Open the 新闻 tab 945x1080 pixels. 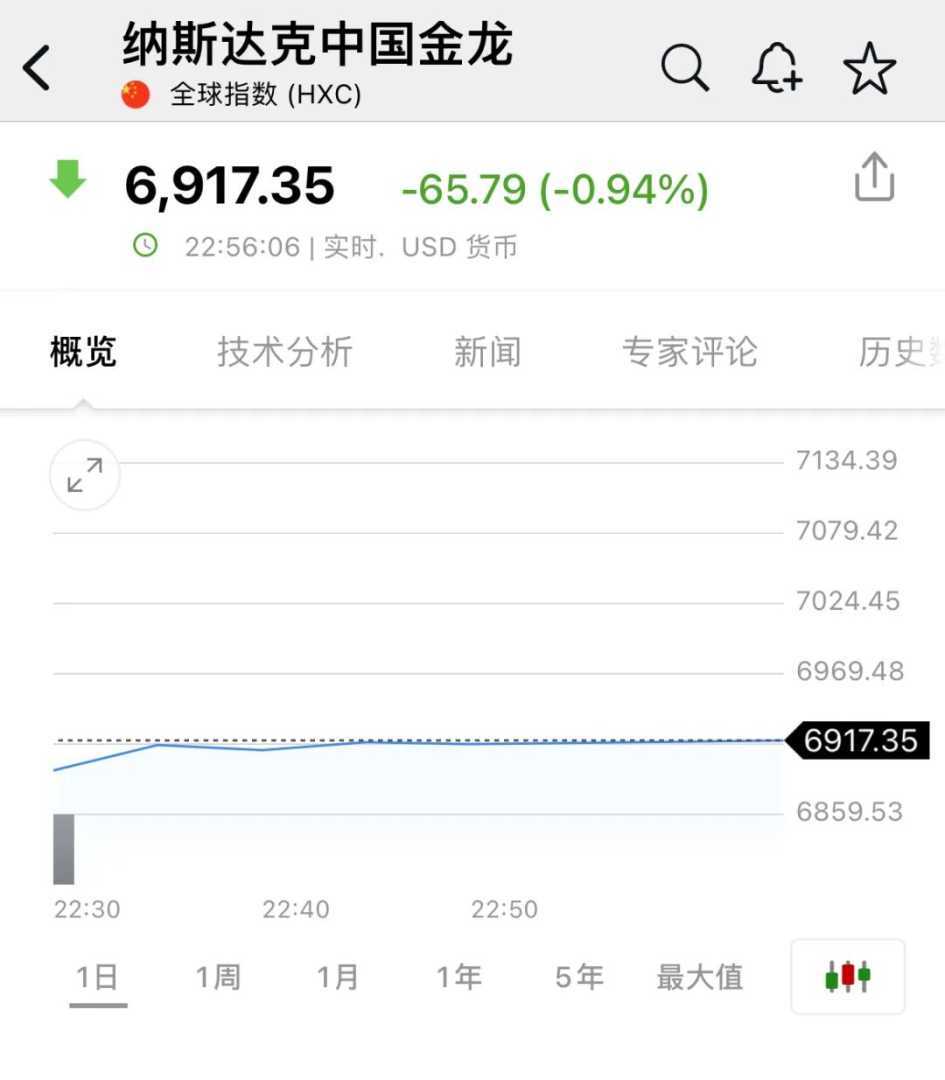(x=487, y=352)
